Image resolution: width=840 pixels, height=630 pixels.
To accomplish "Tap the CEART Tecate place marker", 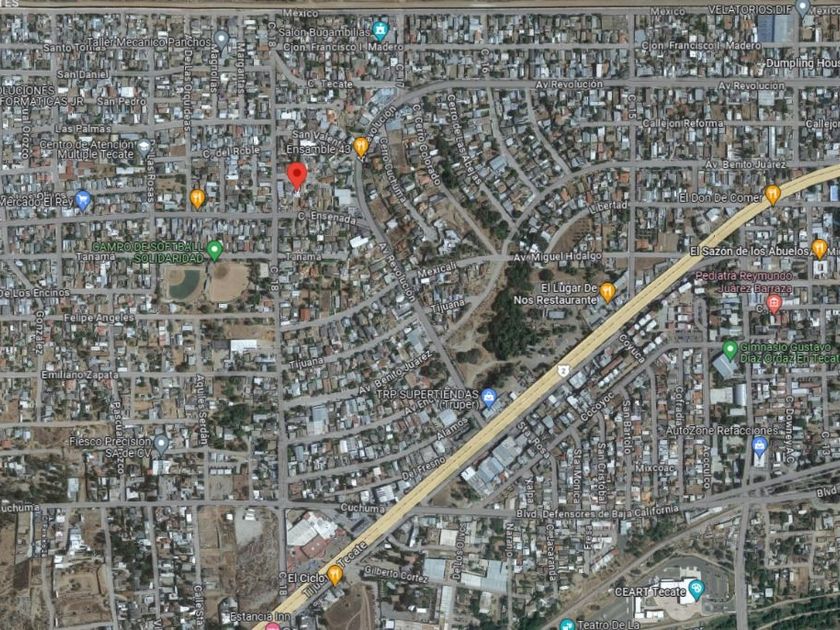I will coord(696,589).
